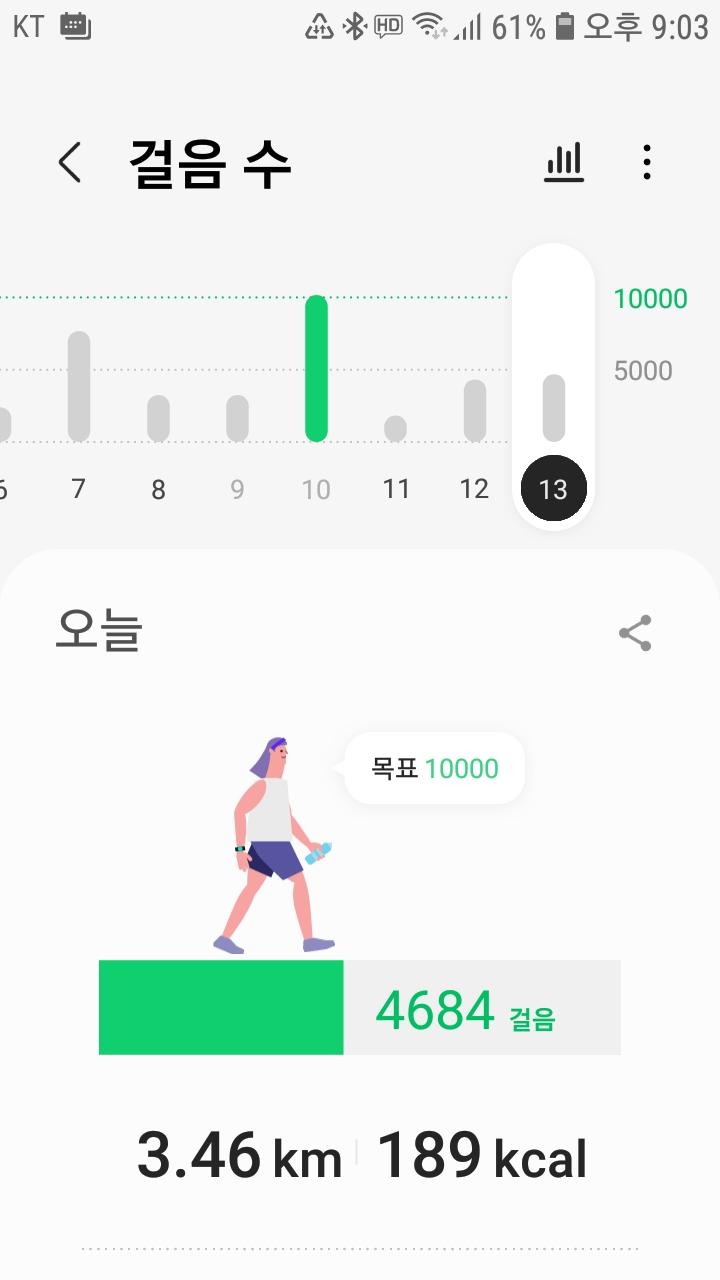Select day 11 in the step chart
This screenshot has height=1280, width=720.
point(396,428)
